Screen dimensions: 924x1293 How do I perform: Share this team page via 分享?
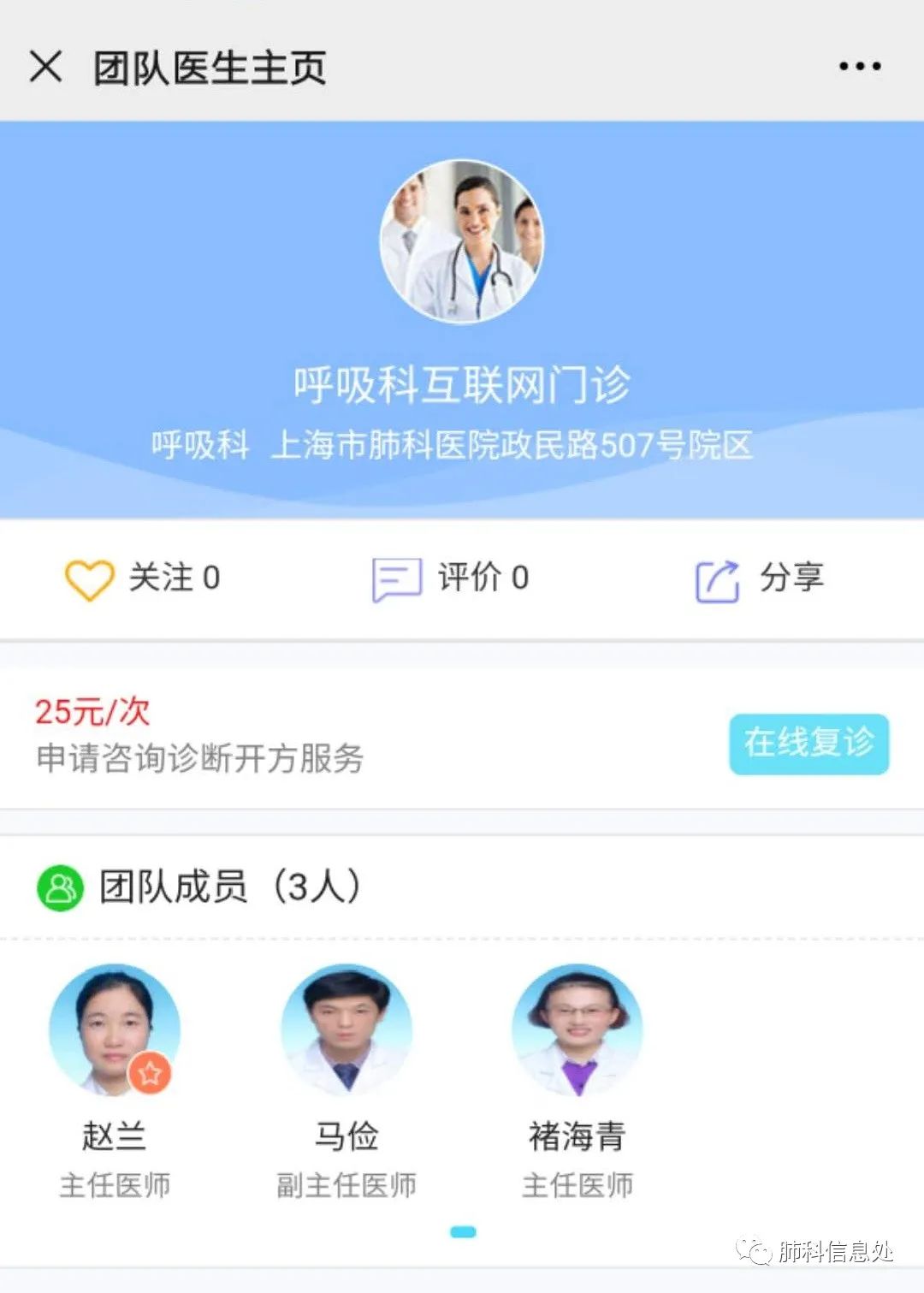[760, 578]
